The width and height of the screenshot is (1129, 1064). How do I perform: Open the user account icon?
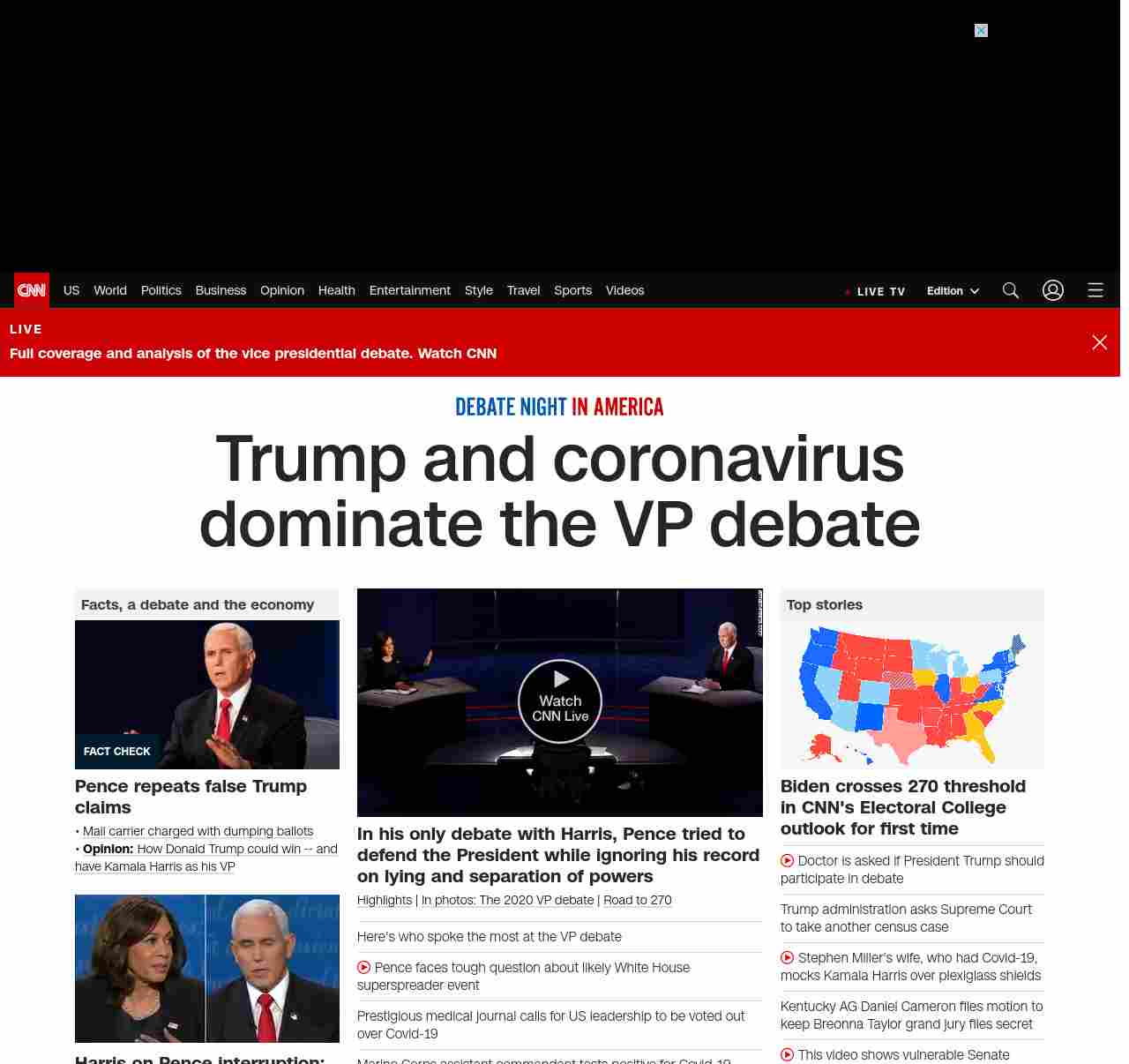[1053, 290]
